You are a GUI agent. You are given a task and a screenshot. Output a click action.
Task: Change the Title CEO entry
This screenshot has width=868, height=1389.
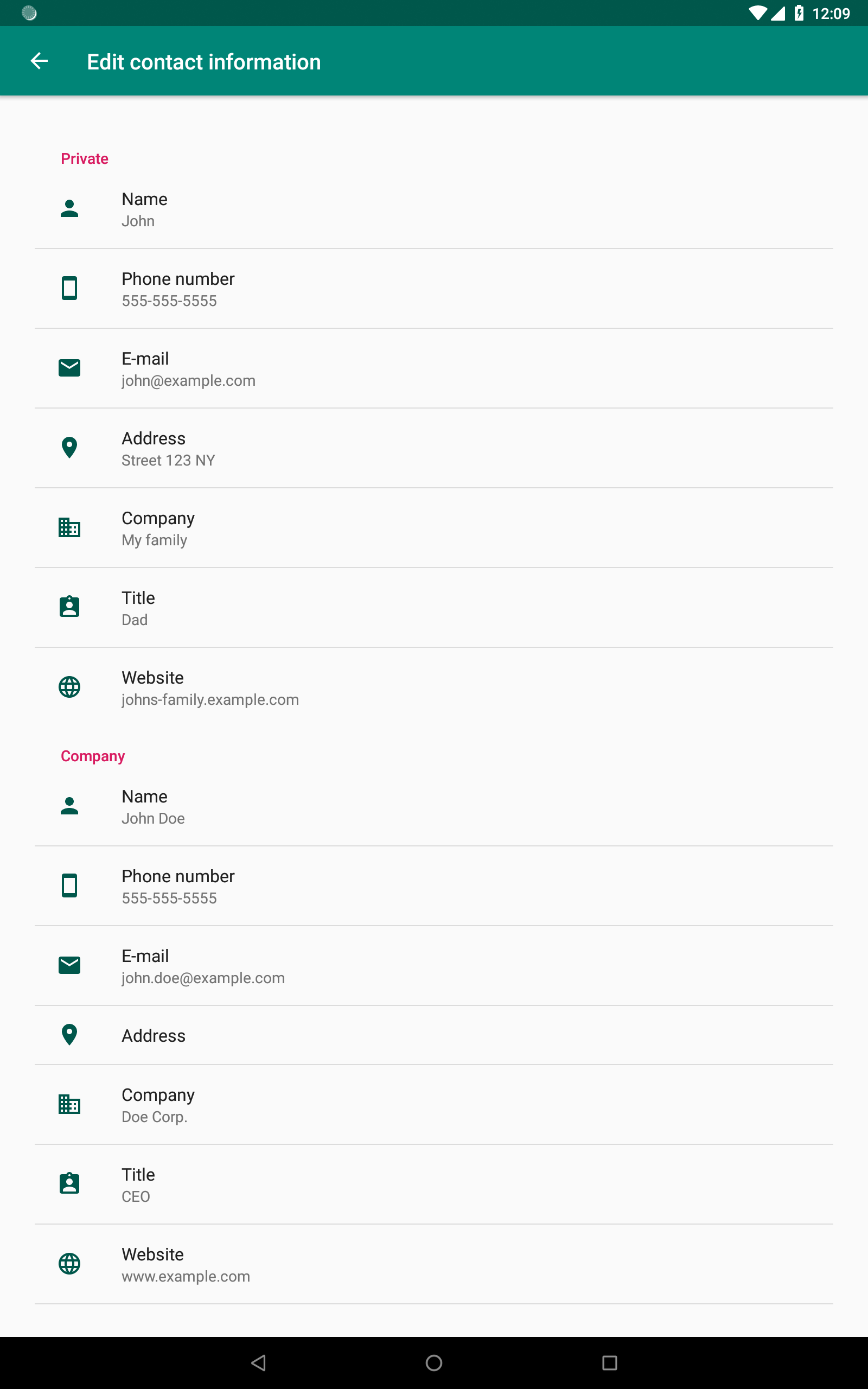point(433,1184)
